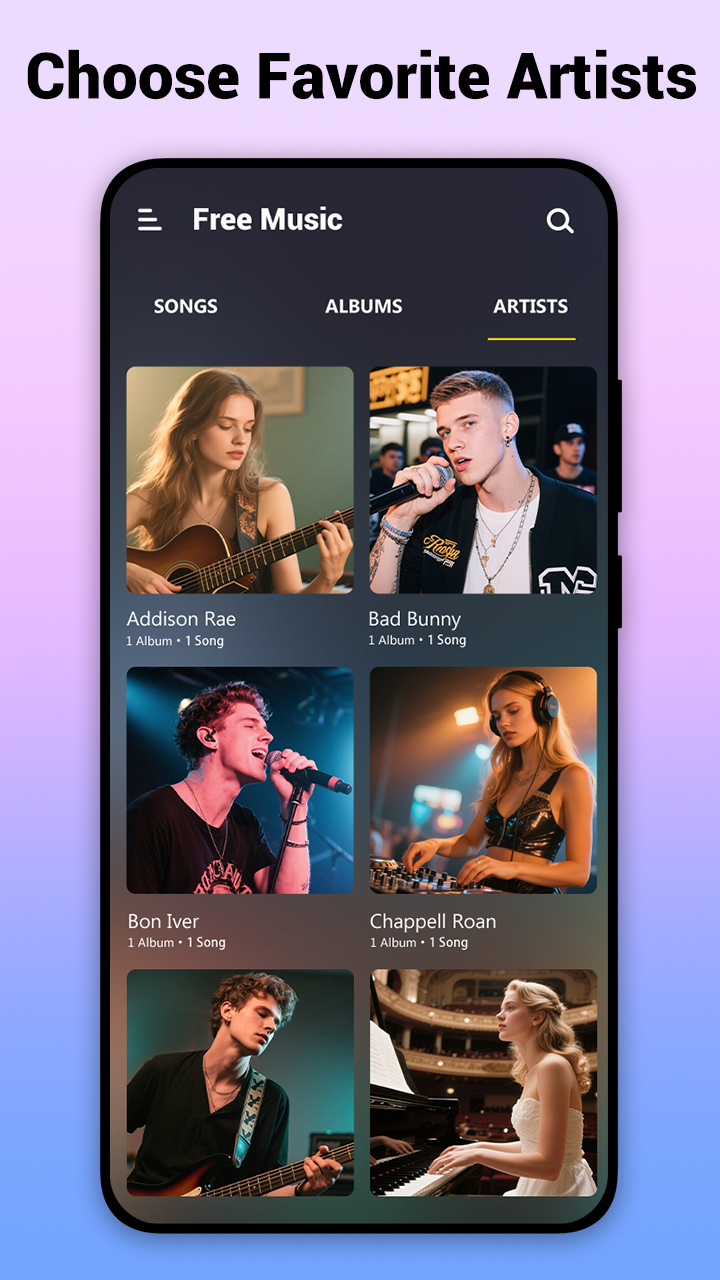Screen dimensions: 720x1280
Task: Start a search for an artist
Action: click(561, 221)
